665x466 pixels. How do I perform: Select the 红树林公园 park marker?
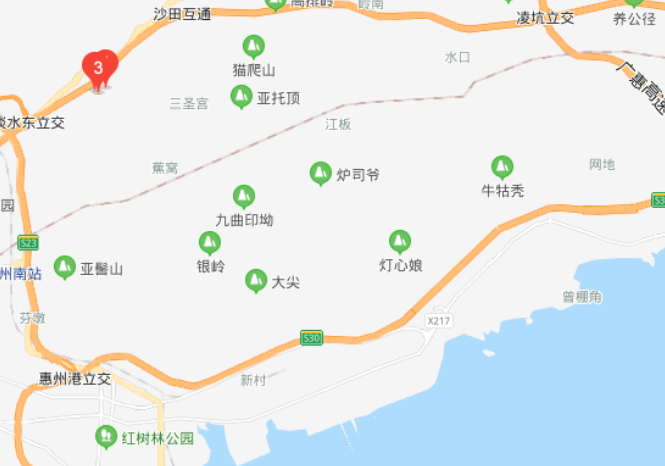coord(104,436)
